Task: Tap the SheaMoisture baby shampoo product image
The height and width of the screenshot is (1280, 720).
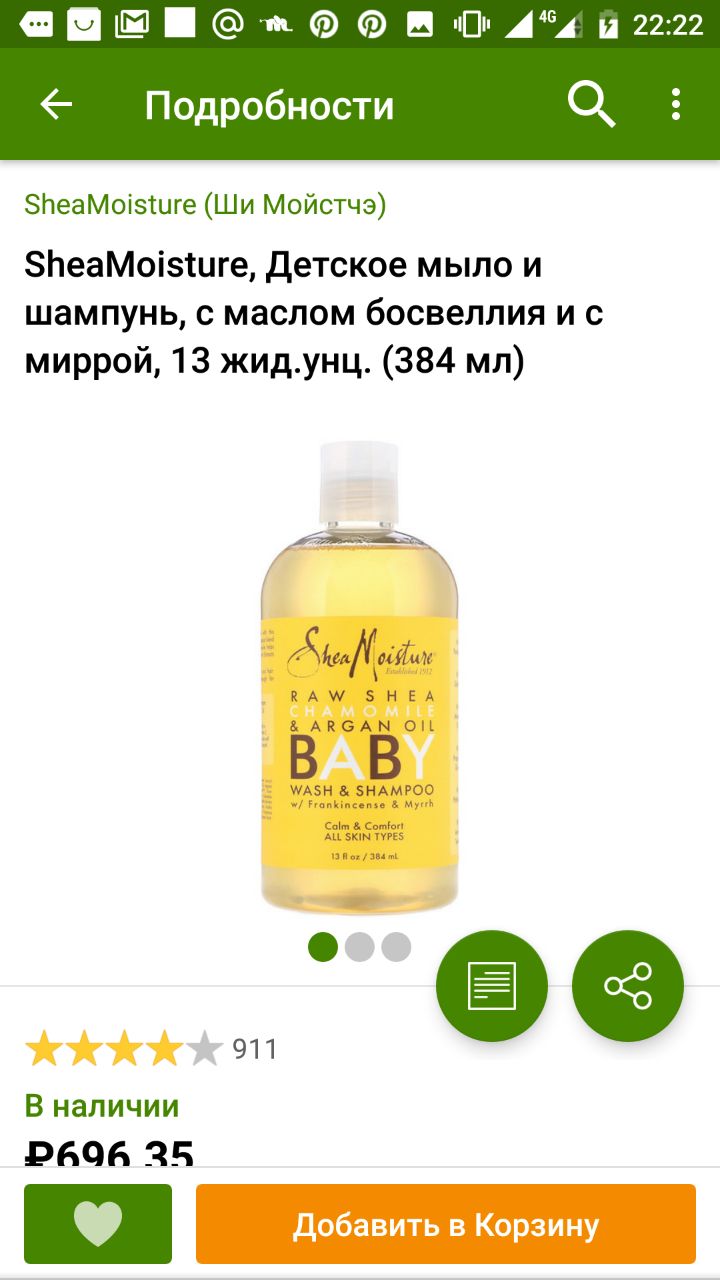Action: (359, 677)
